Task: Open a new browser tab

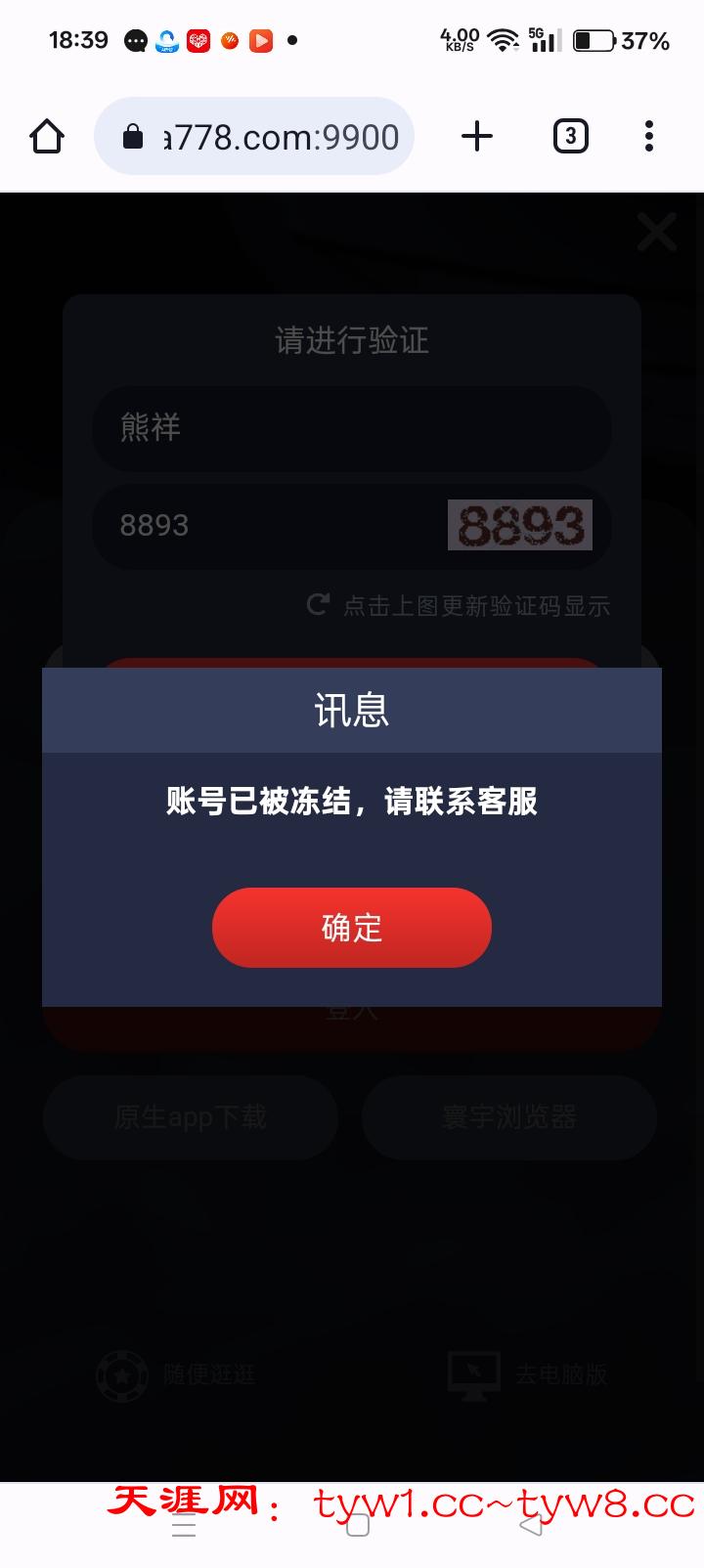Action: pyautogui.click(x=476, y=136)
